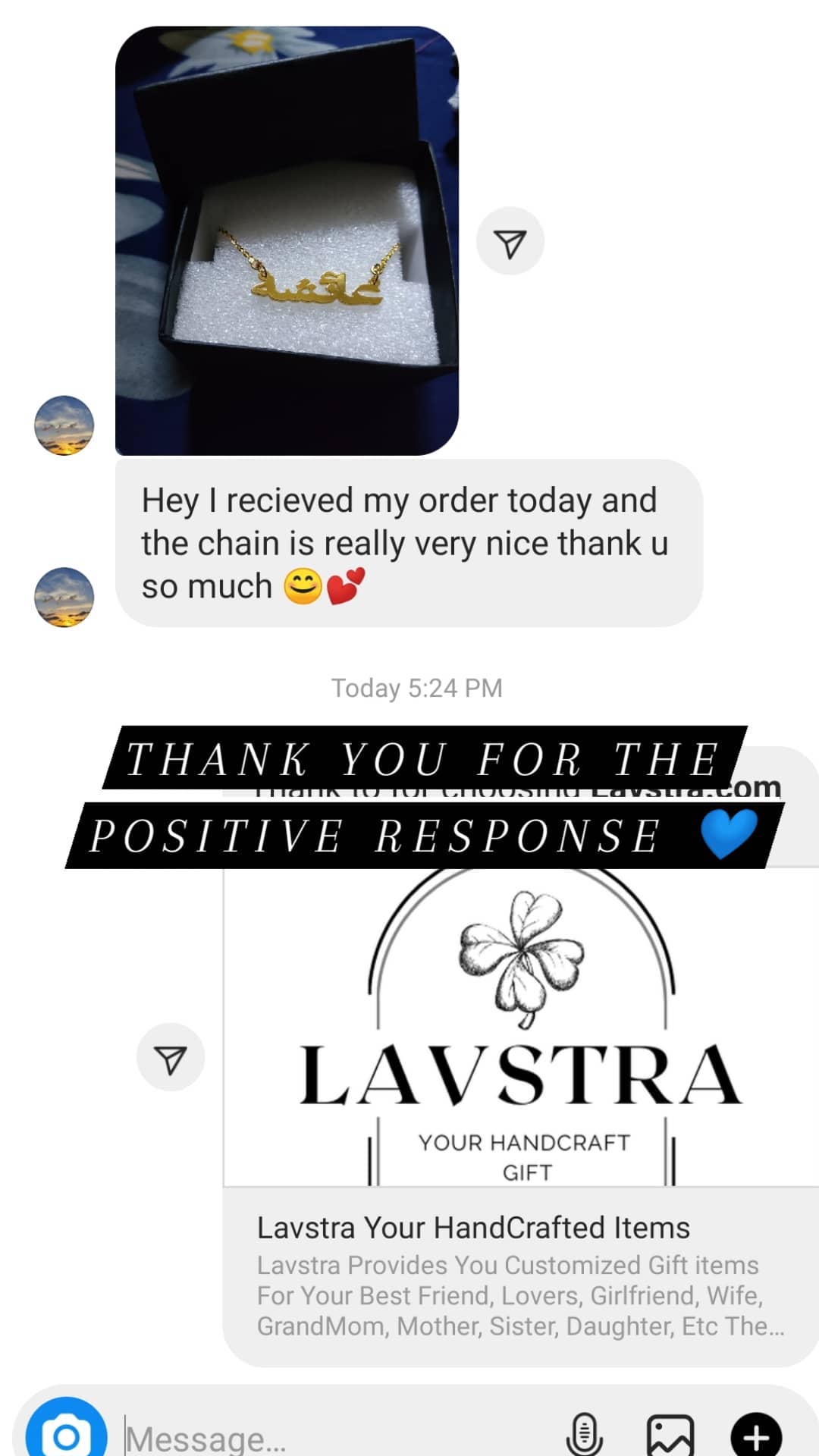Open the received necklace photo
Screen dimensions: 819x1456
[x=287, y=240]
